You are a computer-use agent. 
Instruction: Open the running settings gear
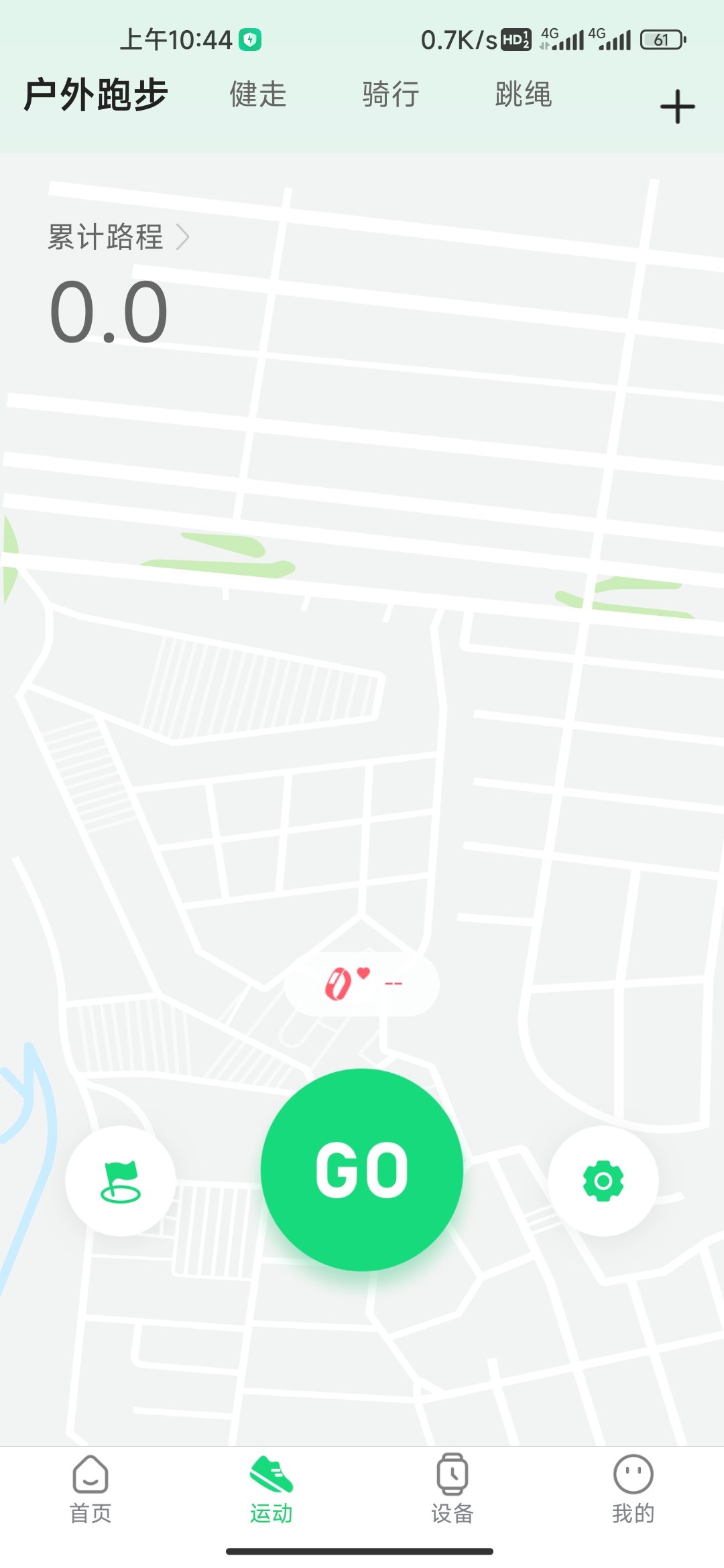pos(603,1181)
